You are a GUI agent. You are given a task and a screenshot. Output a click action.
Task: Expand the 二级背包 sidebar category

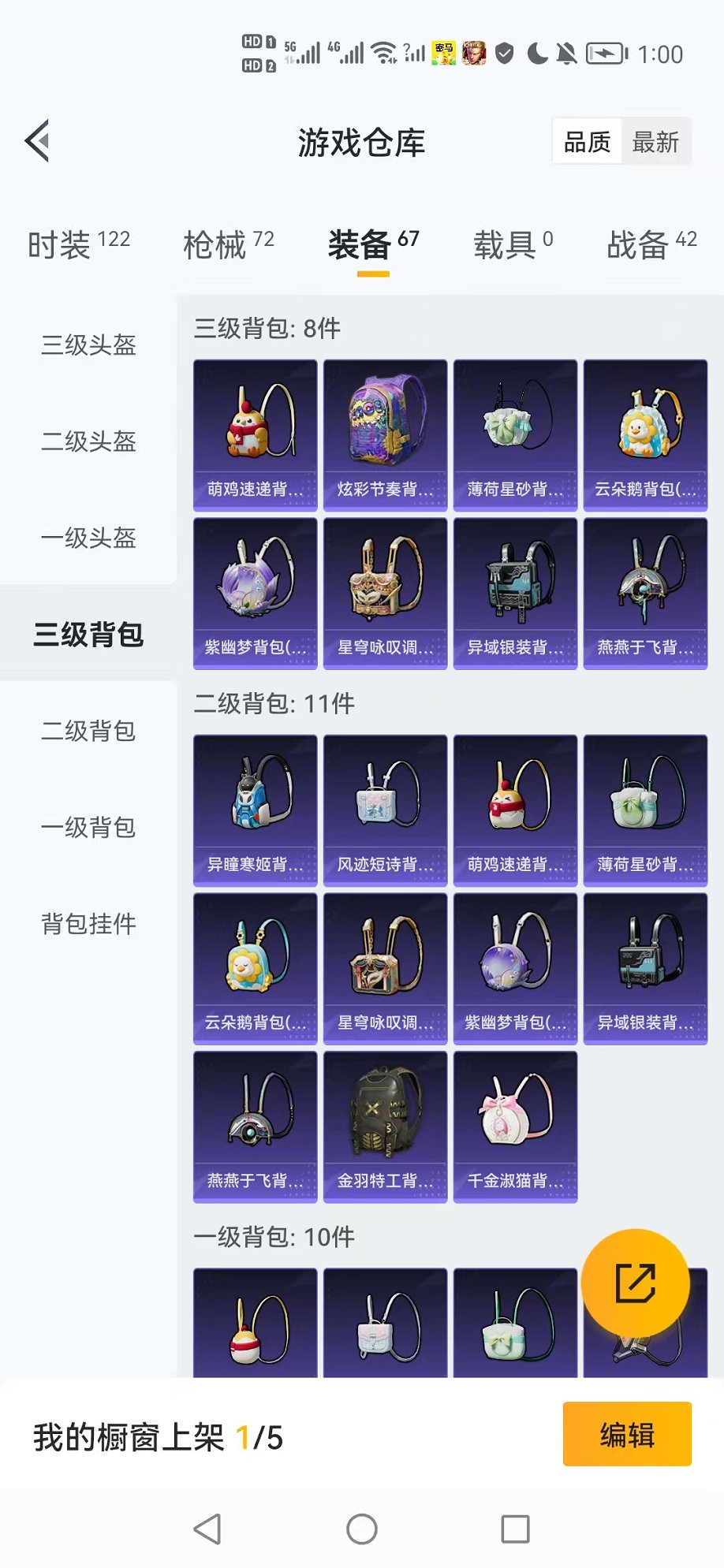[87, 732]
